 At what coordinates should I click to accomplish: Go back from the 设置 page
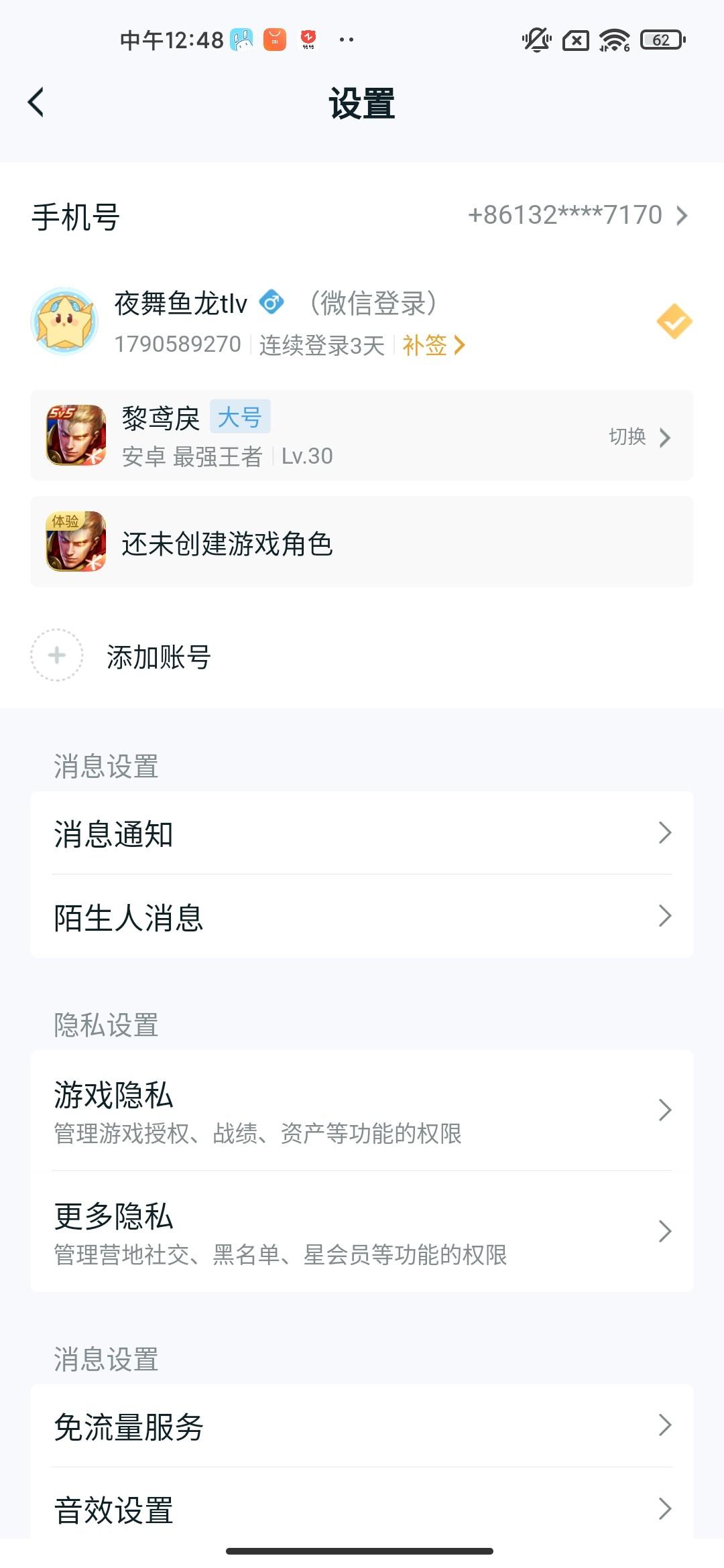tap(36, 103)
